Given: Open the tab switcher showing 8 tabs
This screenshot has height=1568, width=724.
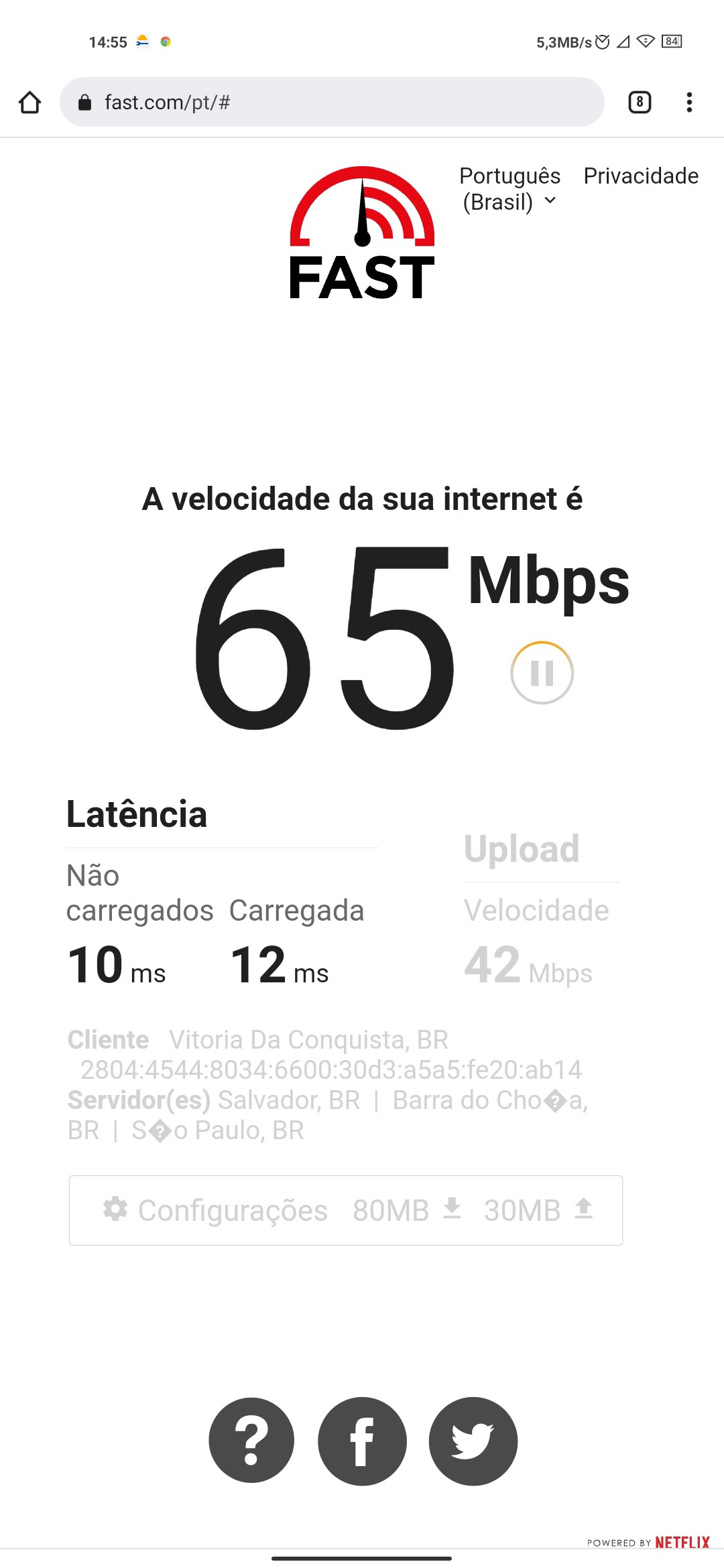Looking at the screenshot, I should (640, 103).
